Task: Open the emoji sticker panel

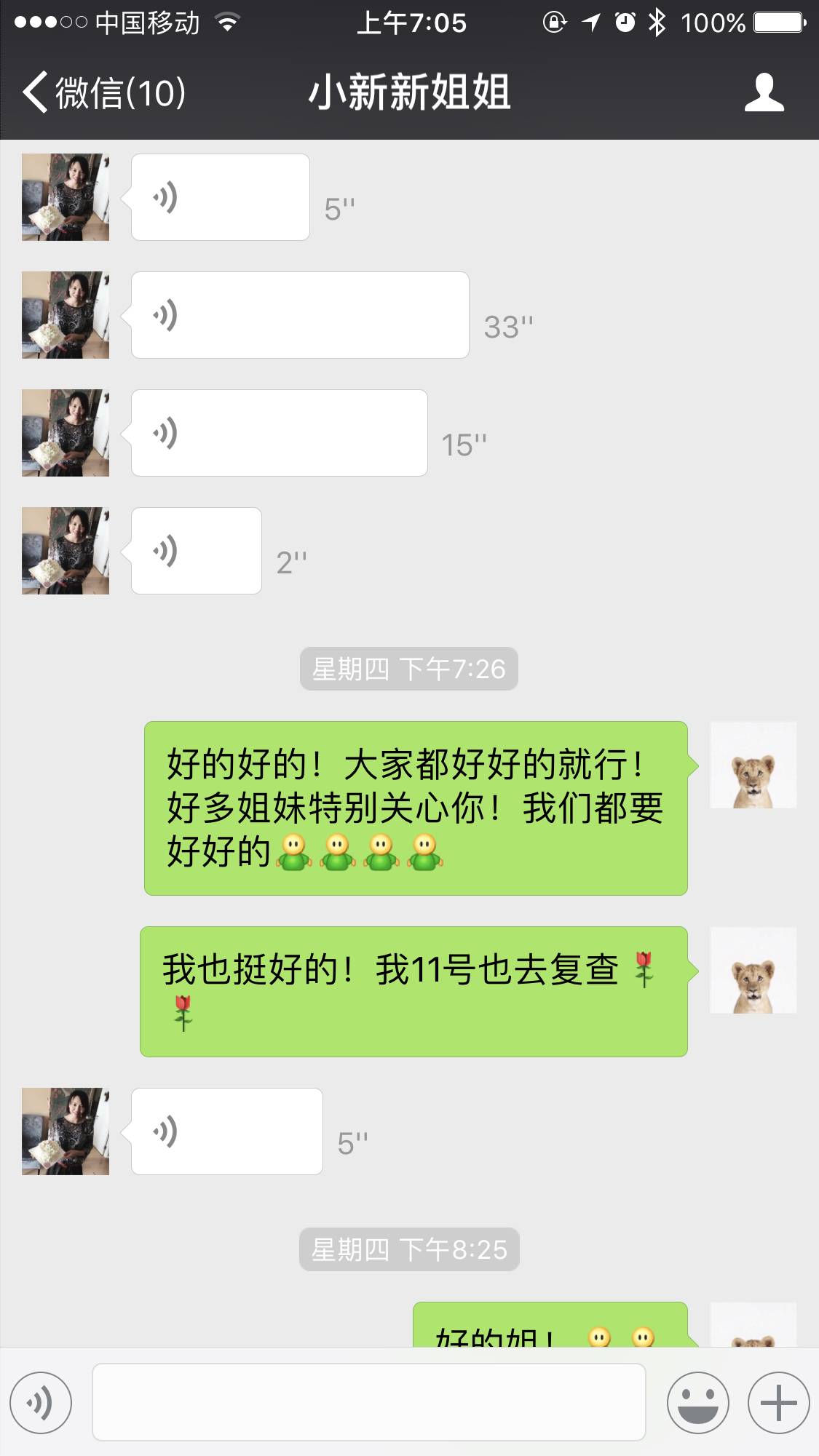Action: point(697,1402)
